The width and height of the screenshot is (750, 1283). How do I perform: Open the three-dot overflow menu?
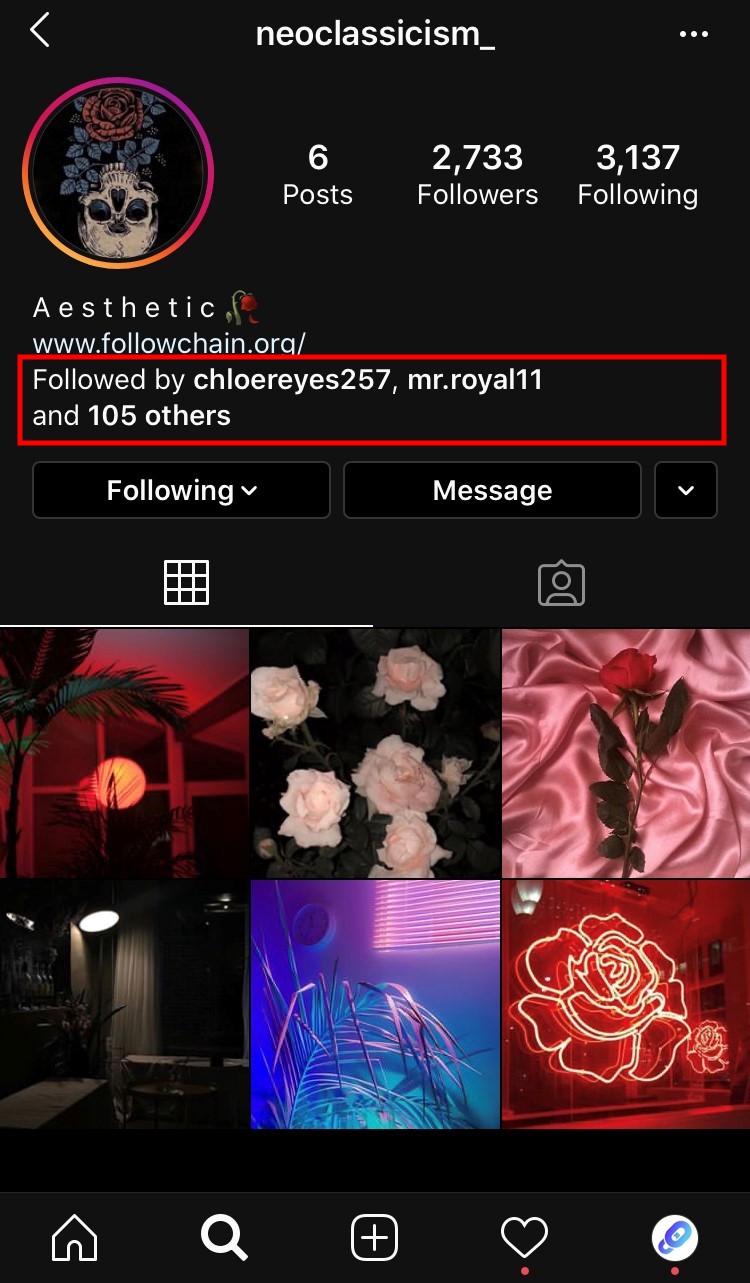[693, 34]
